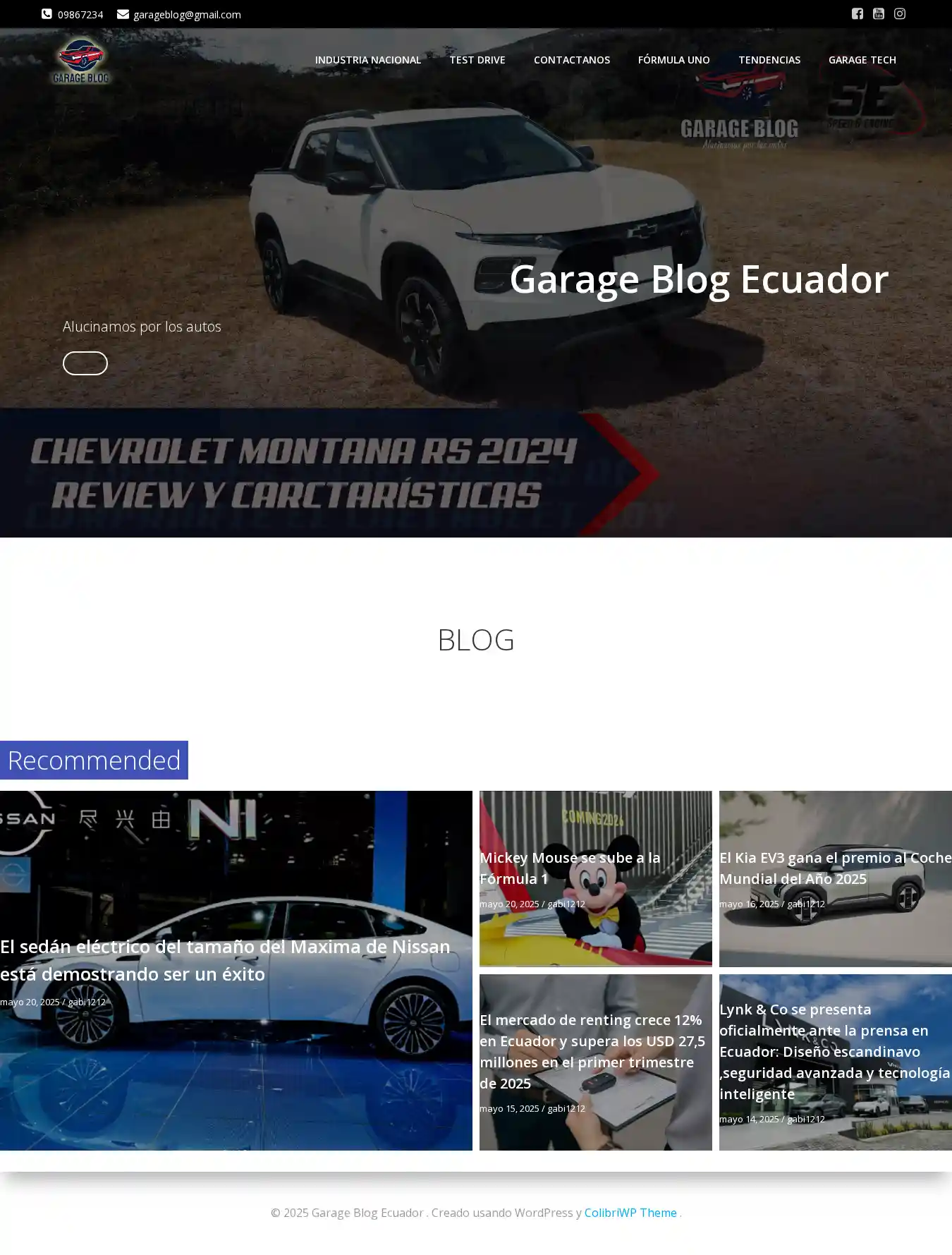952x1255 pixels.
Task: Read the Lynk & Co Ecuador article
Action: click(x=835, y=1051)
